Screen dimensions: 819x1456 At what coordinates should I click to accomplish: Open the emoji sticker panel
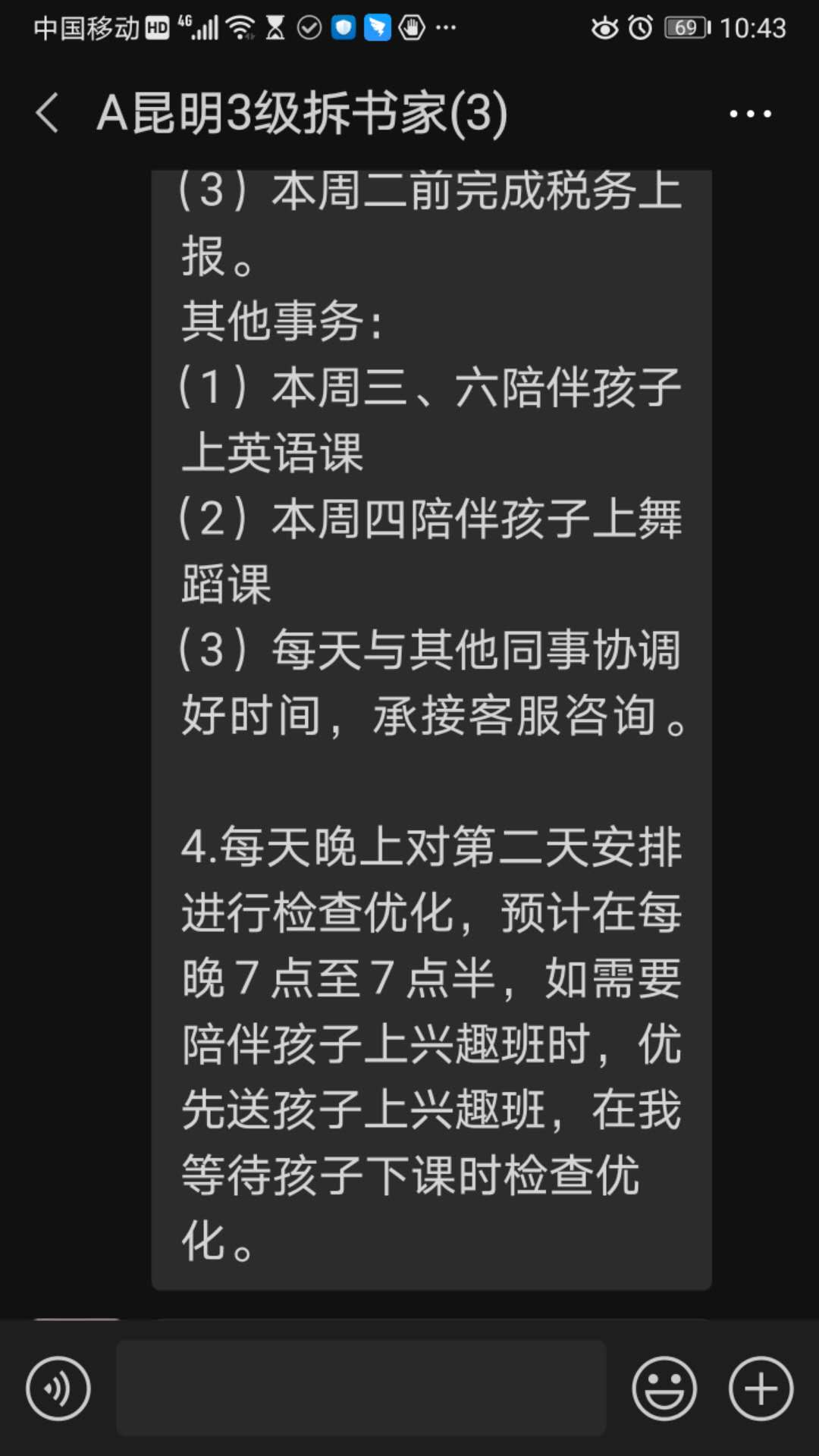coord(664,1388)
